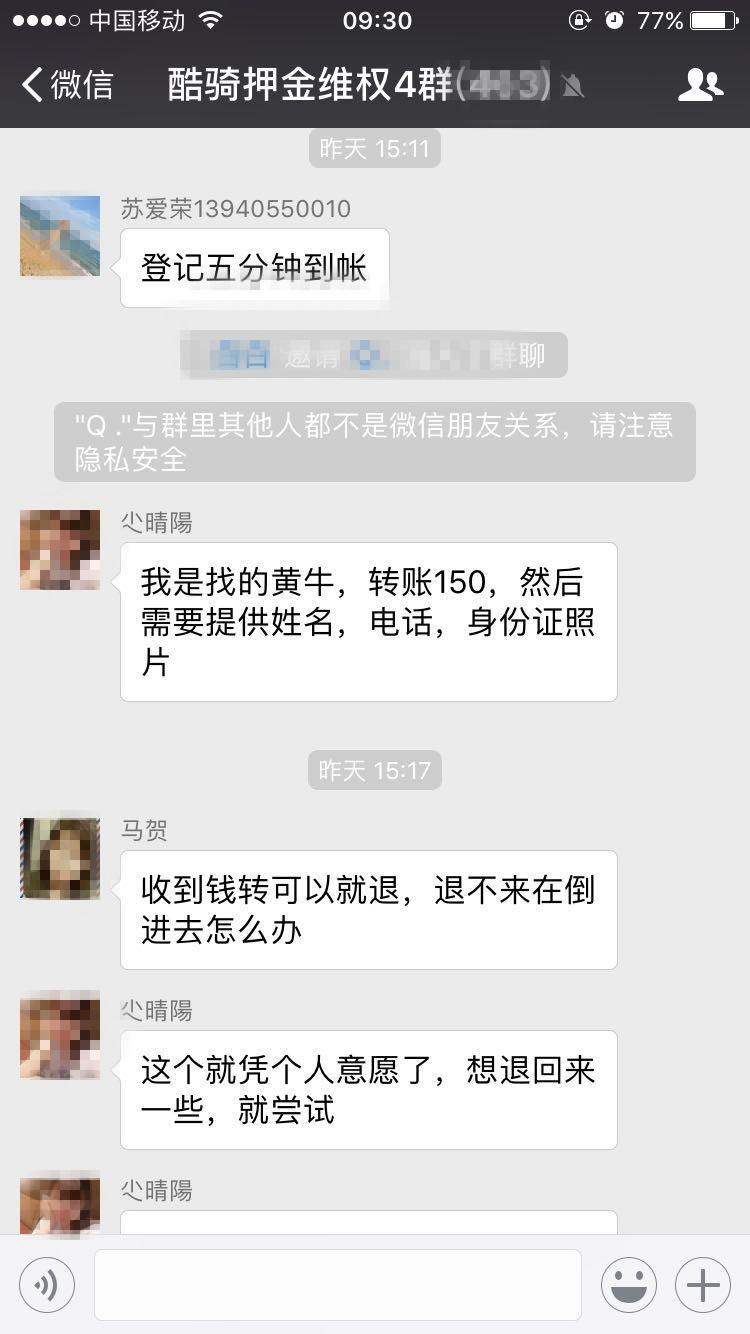
Task: Tap 苏爱荣13940550010's avatar
Action: [59, 236]
